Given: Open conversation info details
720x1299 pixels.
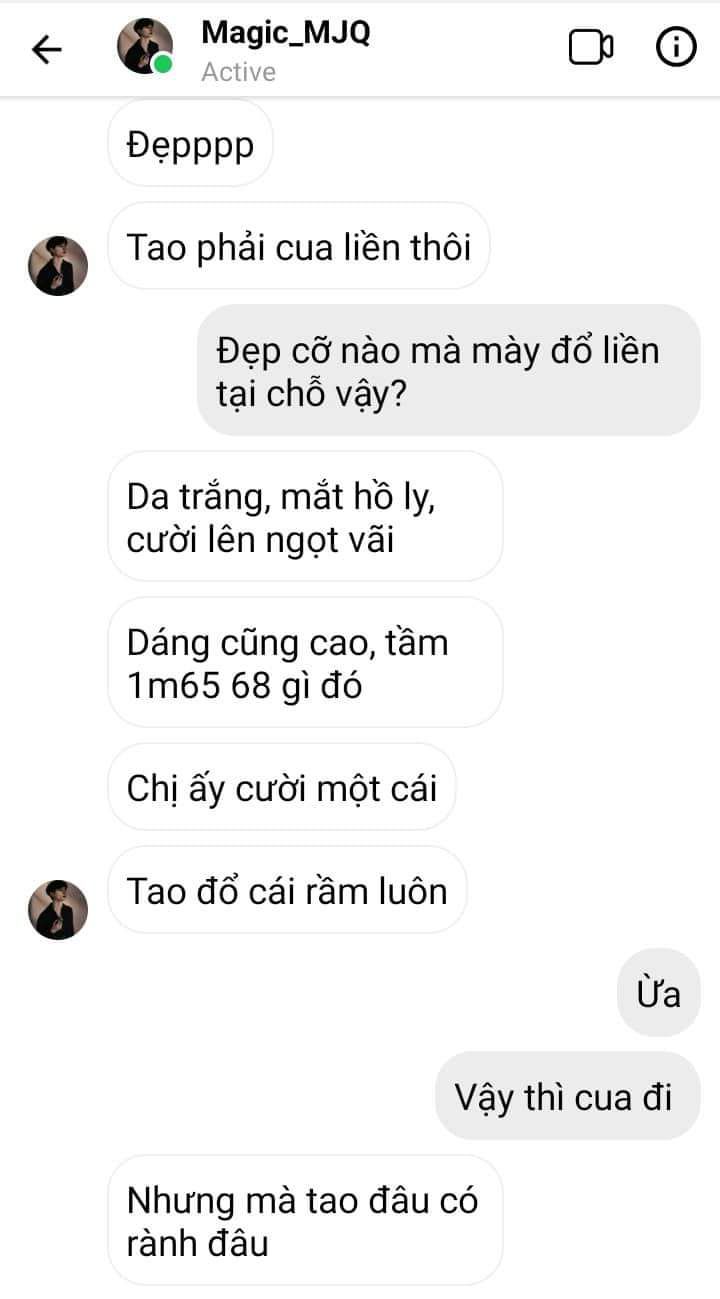Looking at the screenshot, I should click(x=676, y=47).
